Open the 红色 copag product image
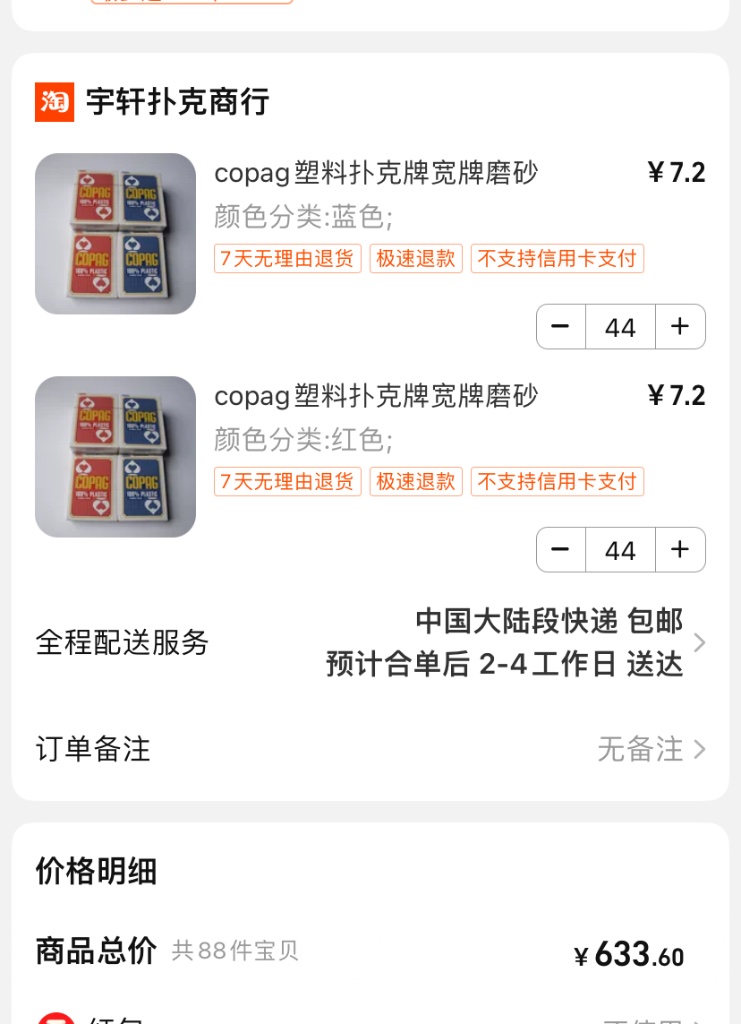Screen dimensions: 741x1024 115,457
